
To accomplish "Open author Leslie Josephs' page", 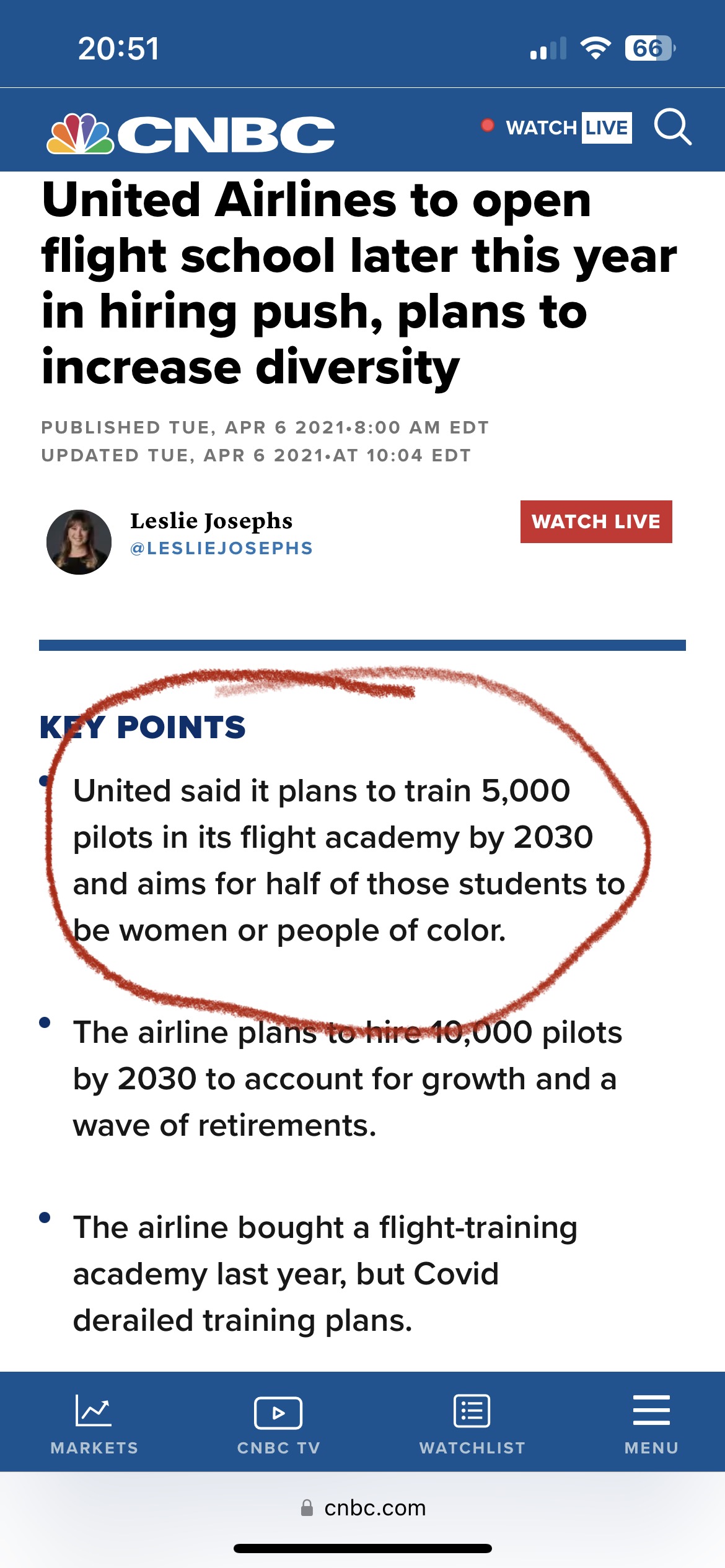I will point(211,521).
